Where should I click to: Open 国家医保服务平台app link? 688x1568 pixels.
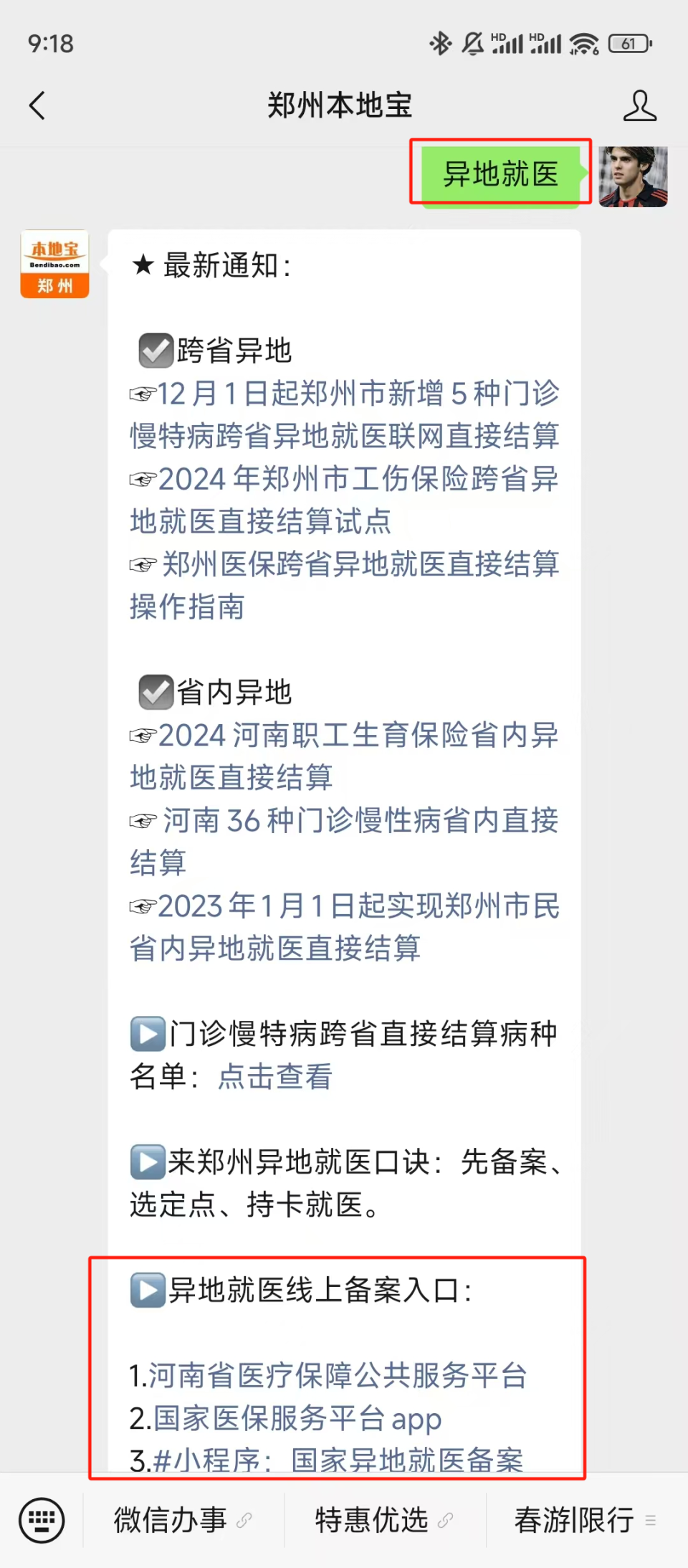[297, 1420]
